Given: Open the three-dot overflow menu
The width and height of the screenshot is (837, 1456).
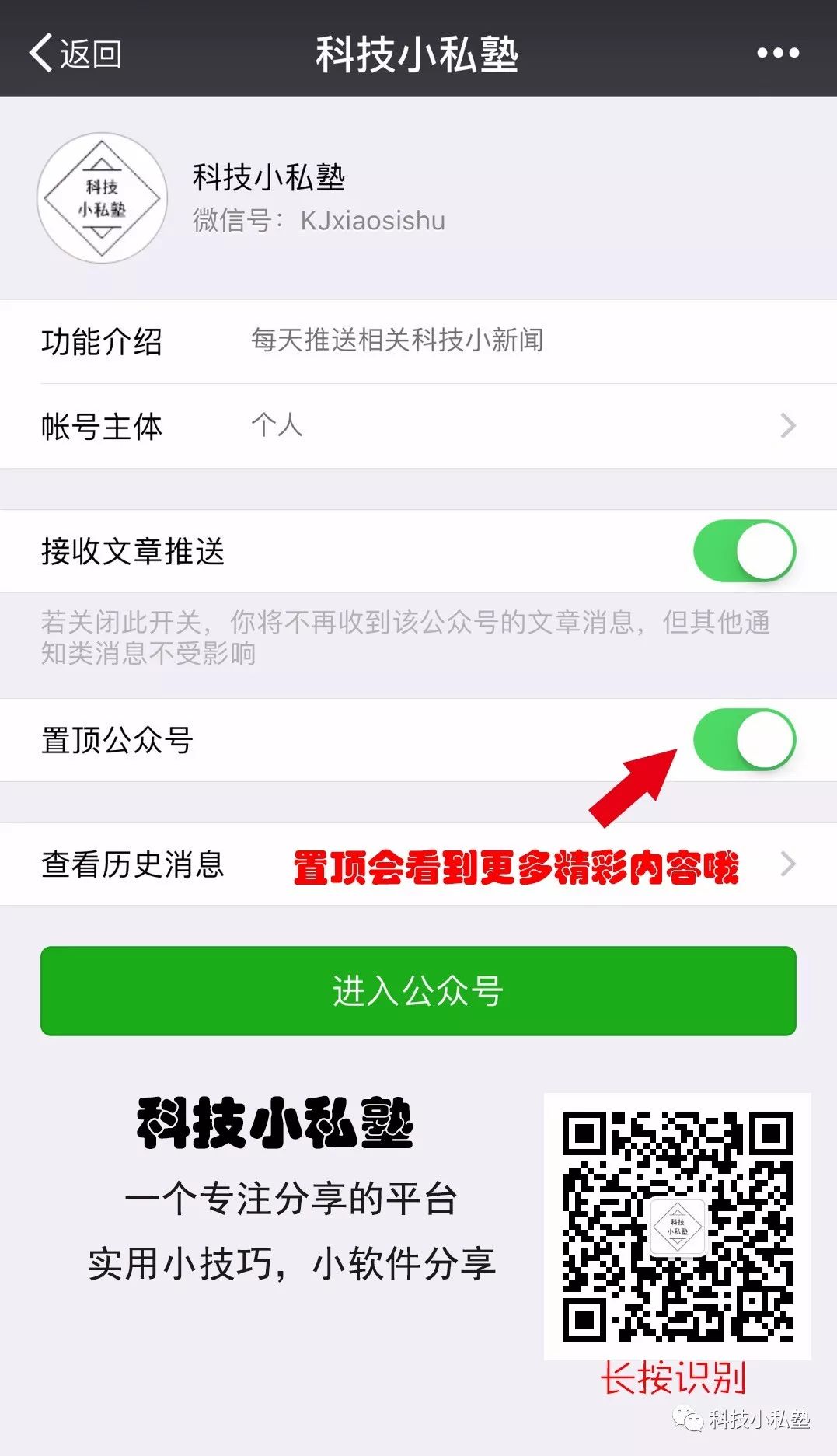Looking at the screenshot, I should point(777,53).
